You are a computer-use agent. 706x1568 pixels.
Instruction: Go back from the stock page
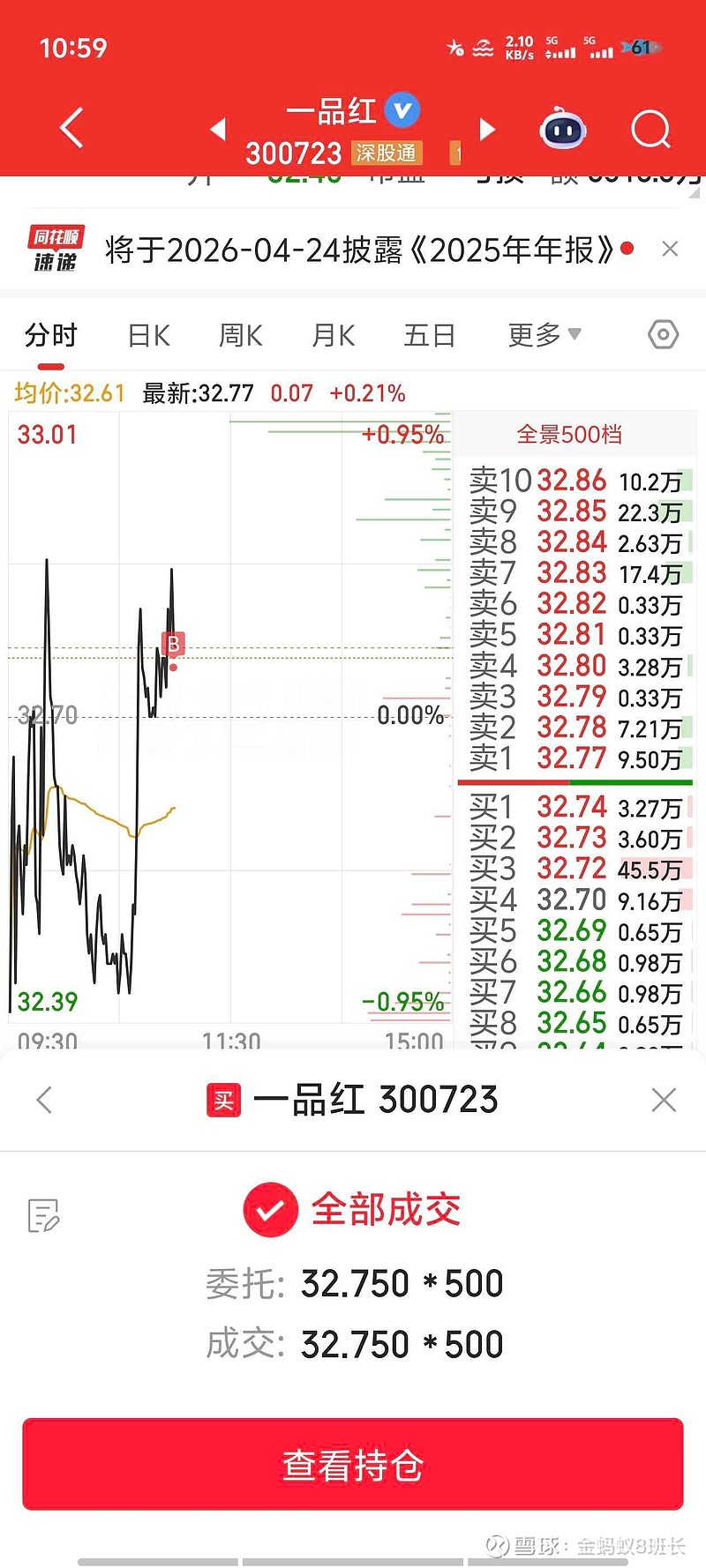click(71, 129)
